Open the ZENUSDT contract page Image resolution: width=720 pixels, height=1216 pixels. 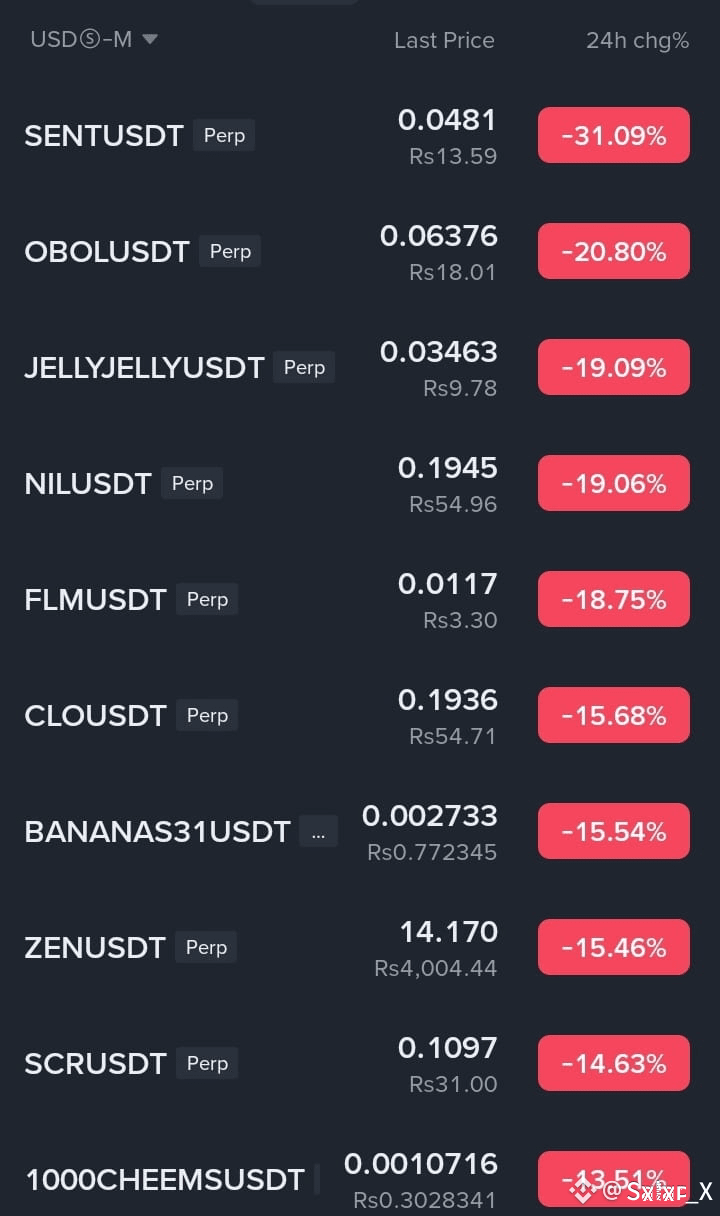tap(95, 947)
